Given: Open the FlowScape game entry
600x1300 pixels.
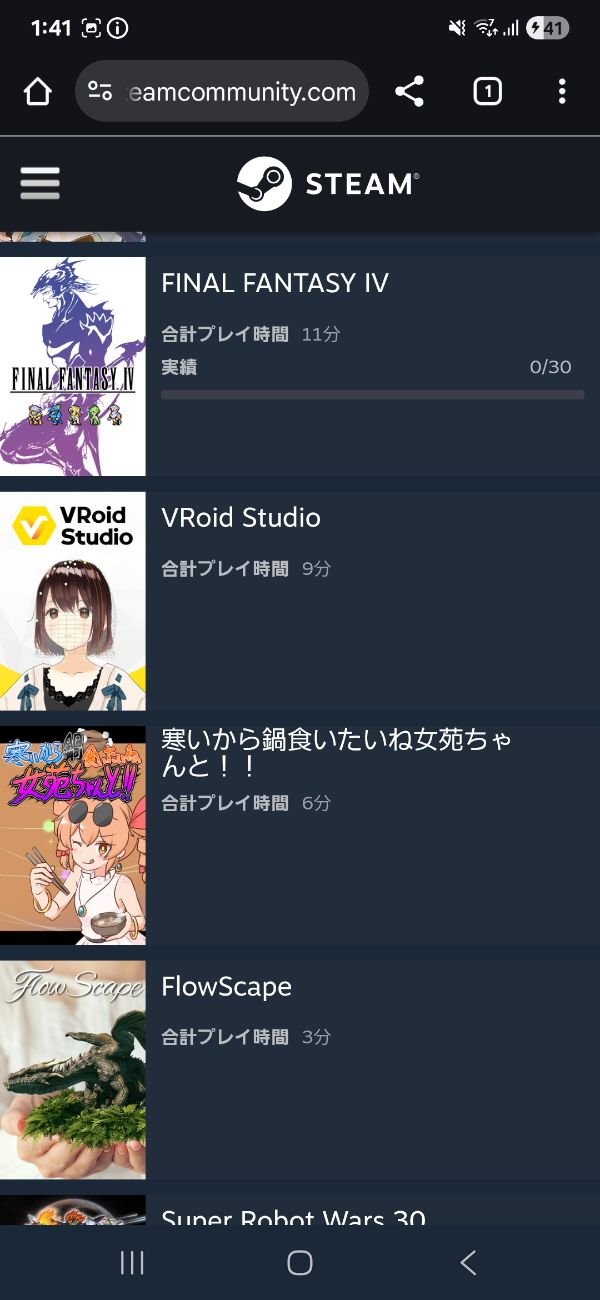Looking at the screenshot, I should (227, 987).
